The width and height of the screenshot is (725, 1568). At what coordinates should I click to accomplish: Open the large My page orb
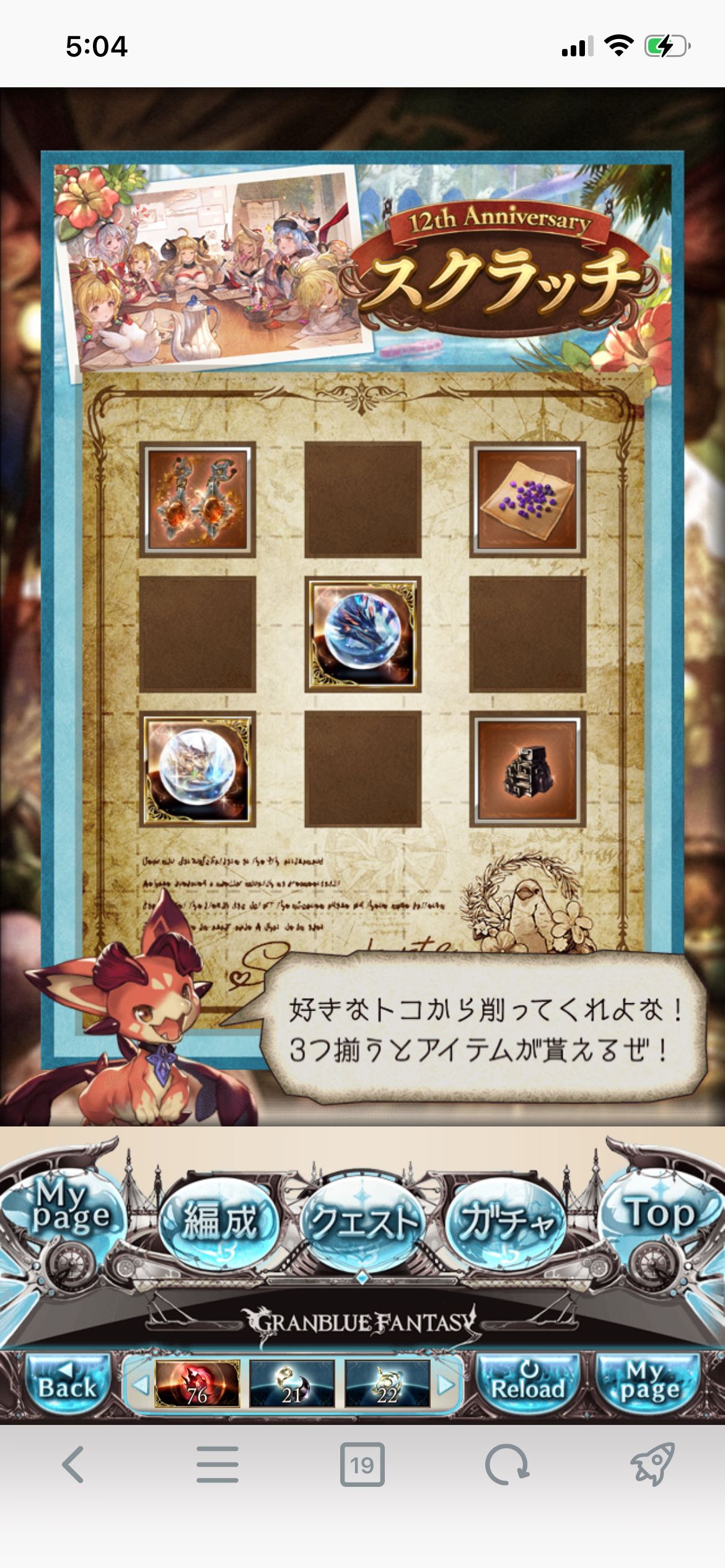(67, 1208)
